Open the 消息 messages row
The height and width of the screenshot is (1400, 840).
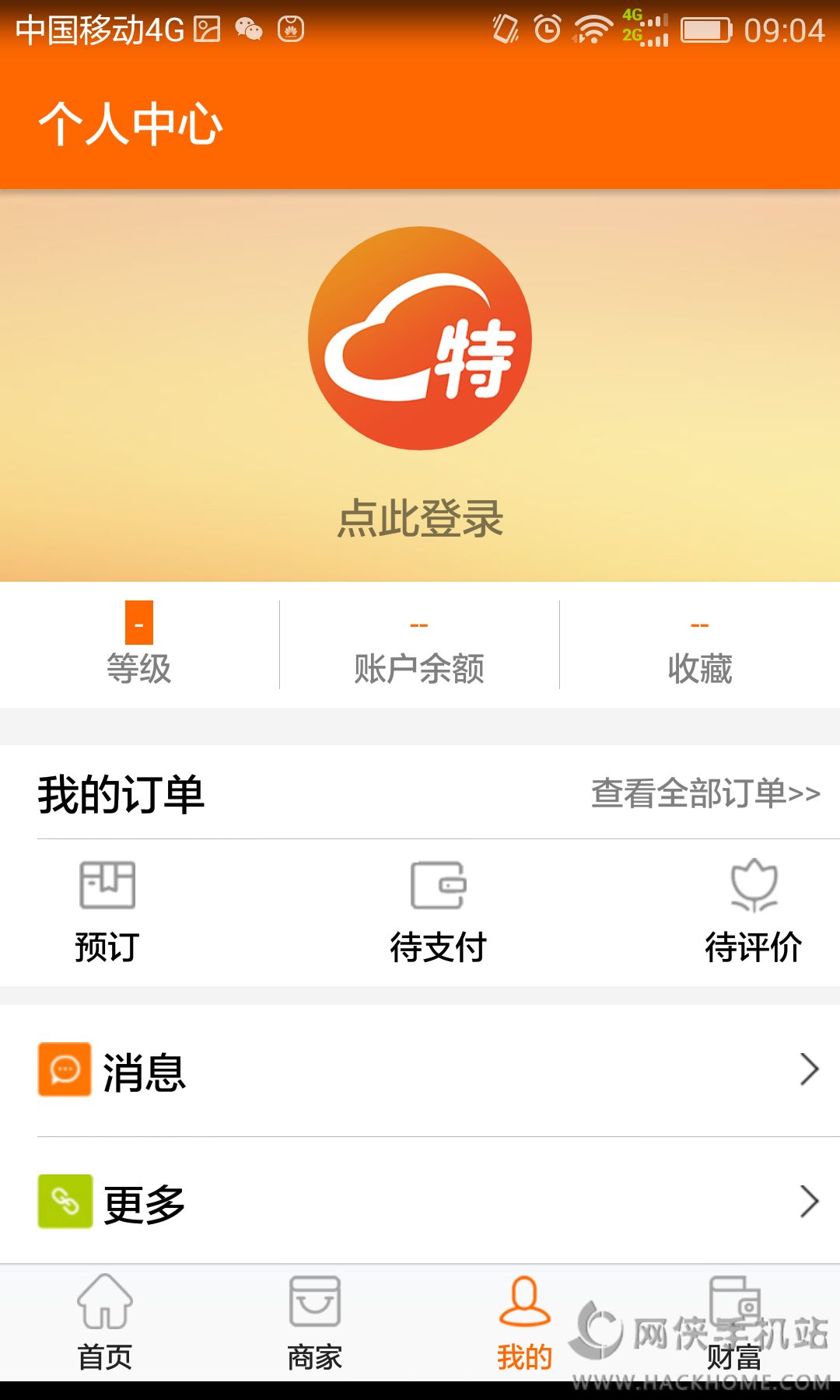(420, 1071)
